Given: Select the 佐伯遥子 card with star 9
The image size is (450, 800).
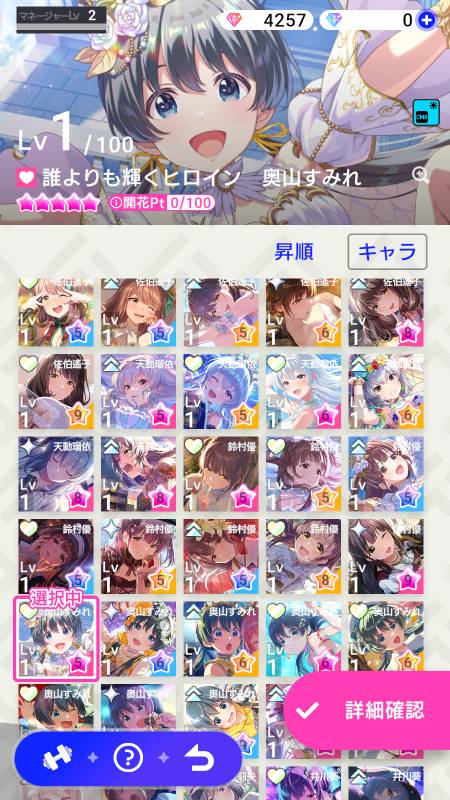Looking at the screenshot, I should (56, 392).
